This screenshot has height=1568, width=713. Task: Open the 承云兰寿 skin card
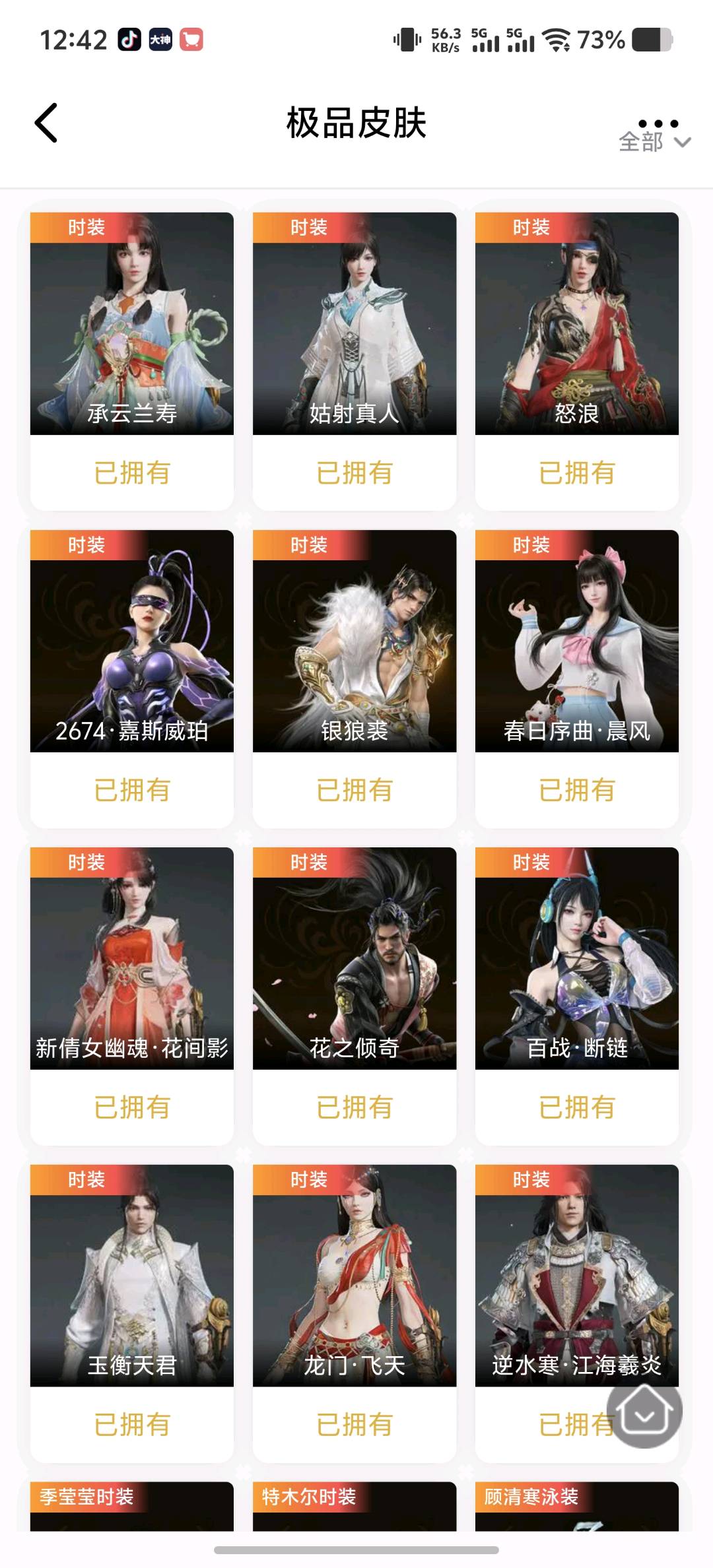point(132,323)
